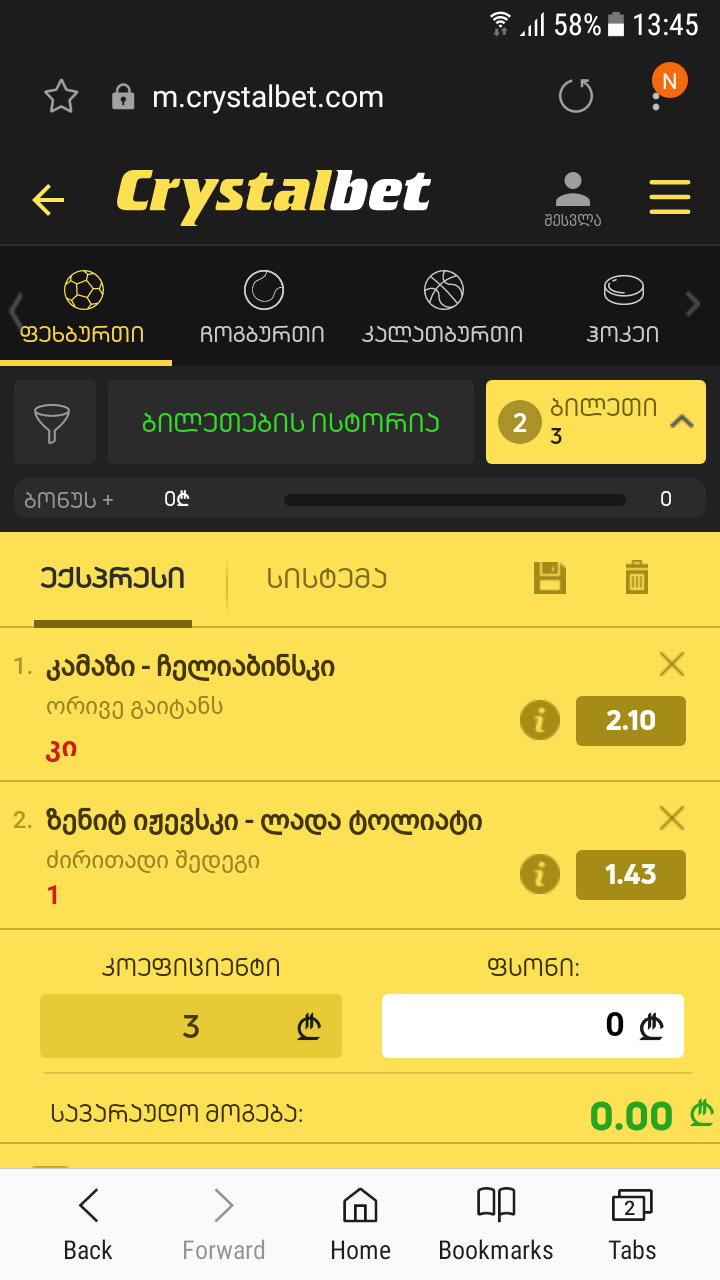This screenshot has height=1280, width=720.
Task: Click the ფსონი stake input field
Action: [532, 1025]
